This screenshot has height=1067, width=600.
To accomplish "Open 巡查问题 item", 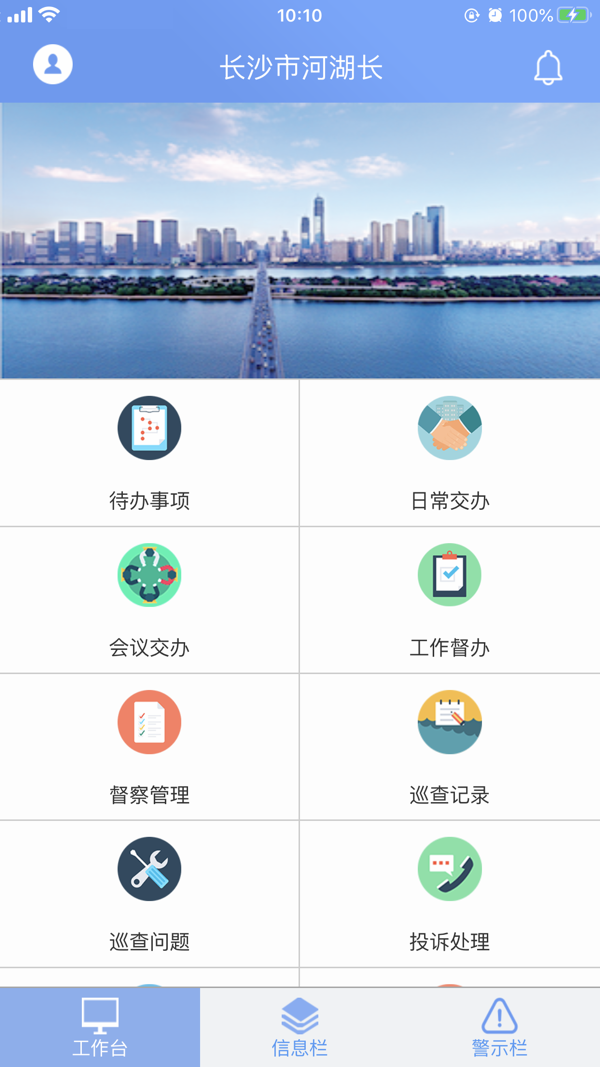I will (x=149, y=894).
